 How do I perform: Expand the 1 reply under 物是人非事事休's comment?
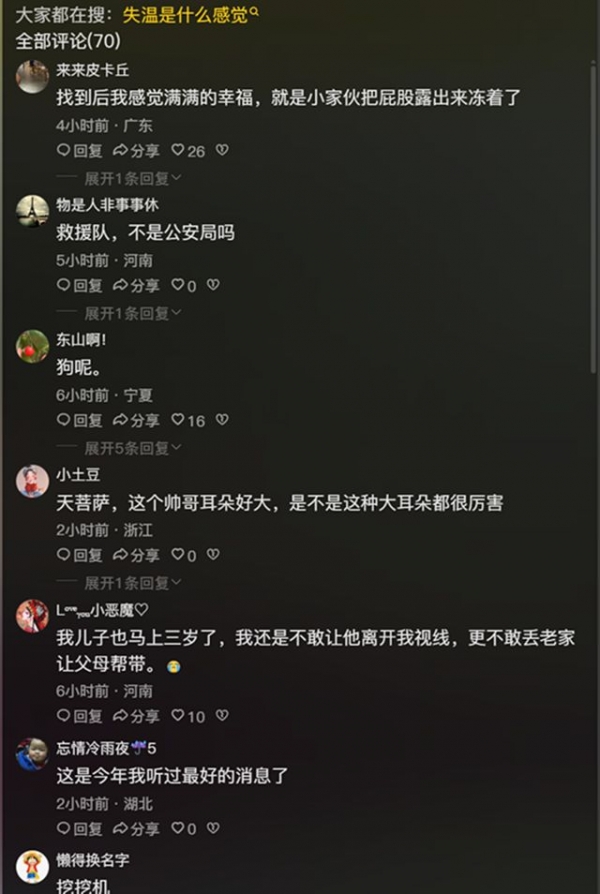pos(132,314)
